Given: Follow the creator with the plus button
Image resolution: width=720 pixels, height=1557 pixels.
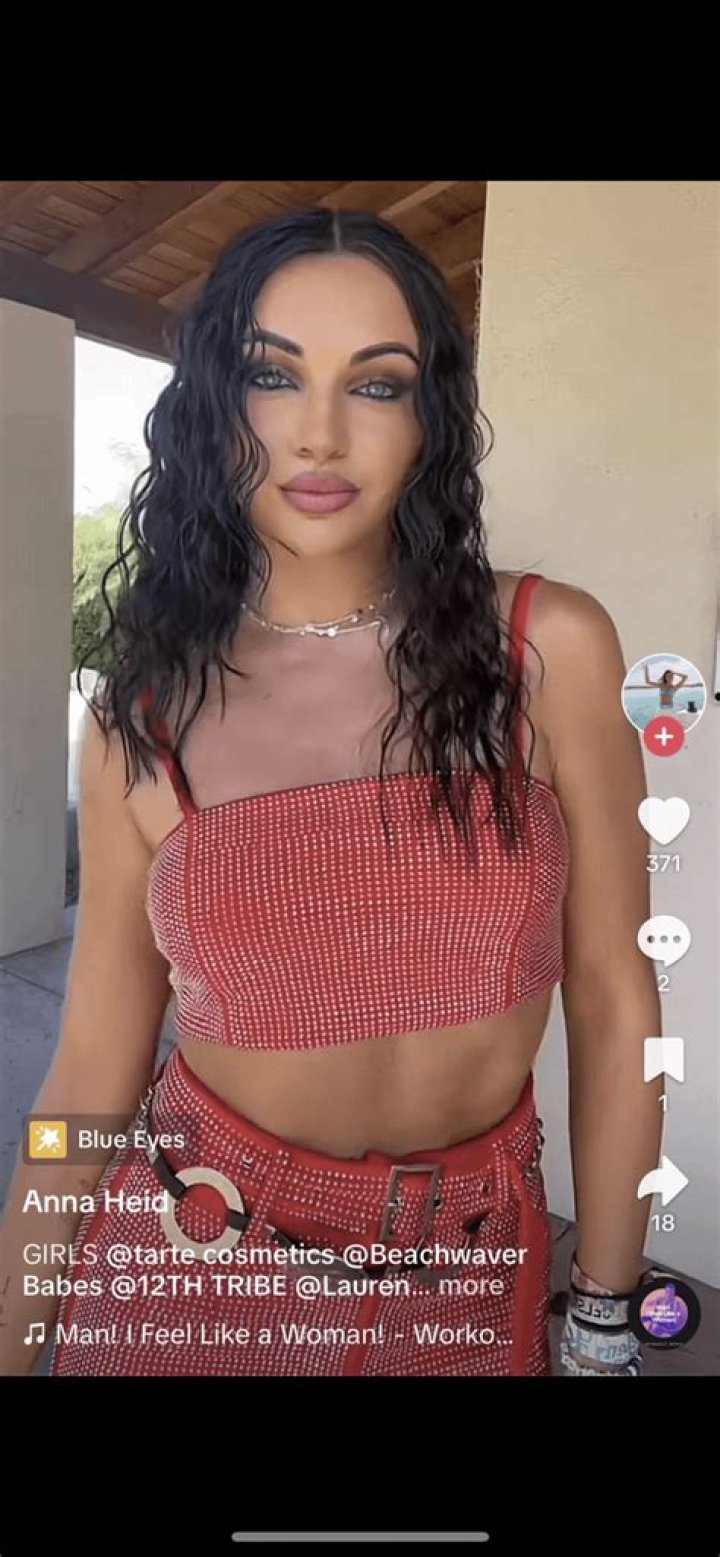Looking at the screenshot, I should pos(663,738).
